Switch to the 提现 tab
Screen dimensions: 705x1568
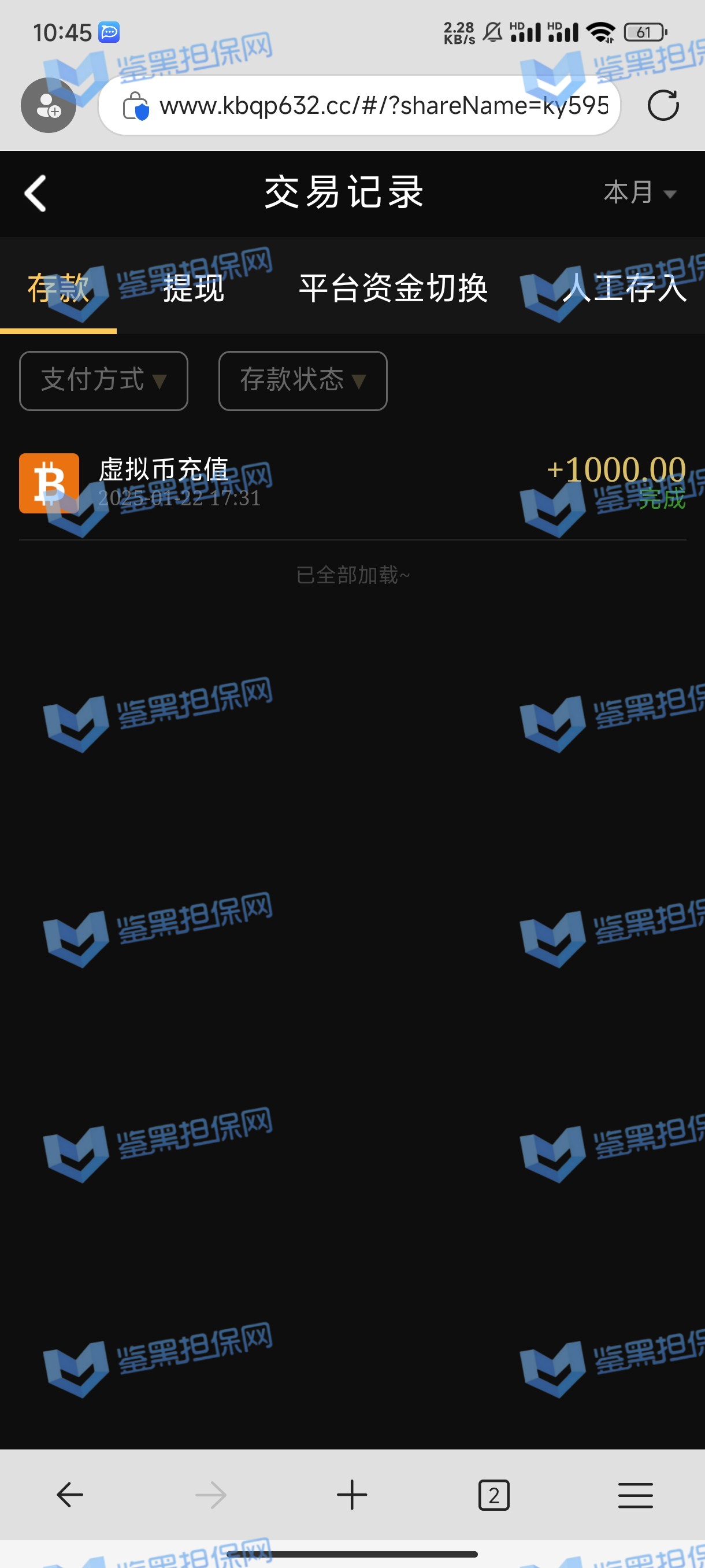pos(194,288)
